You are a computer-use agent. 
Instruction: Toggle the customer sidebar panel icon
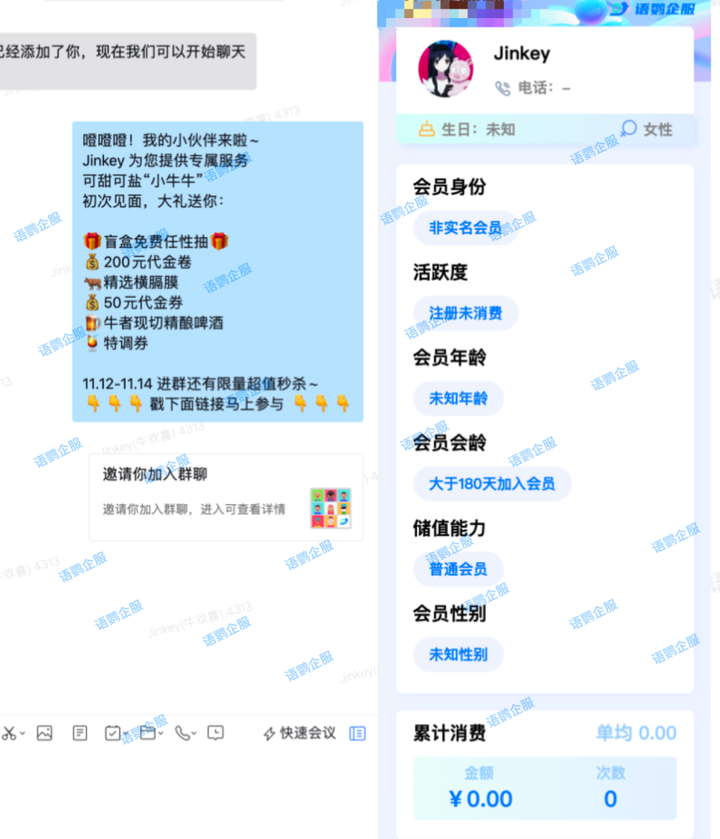[x=357, y=733]
